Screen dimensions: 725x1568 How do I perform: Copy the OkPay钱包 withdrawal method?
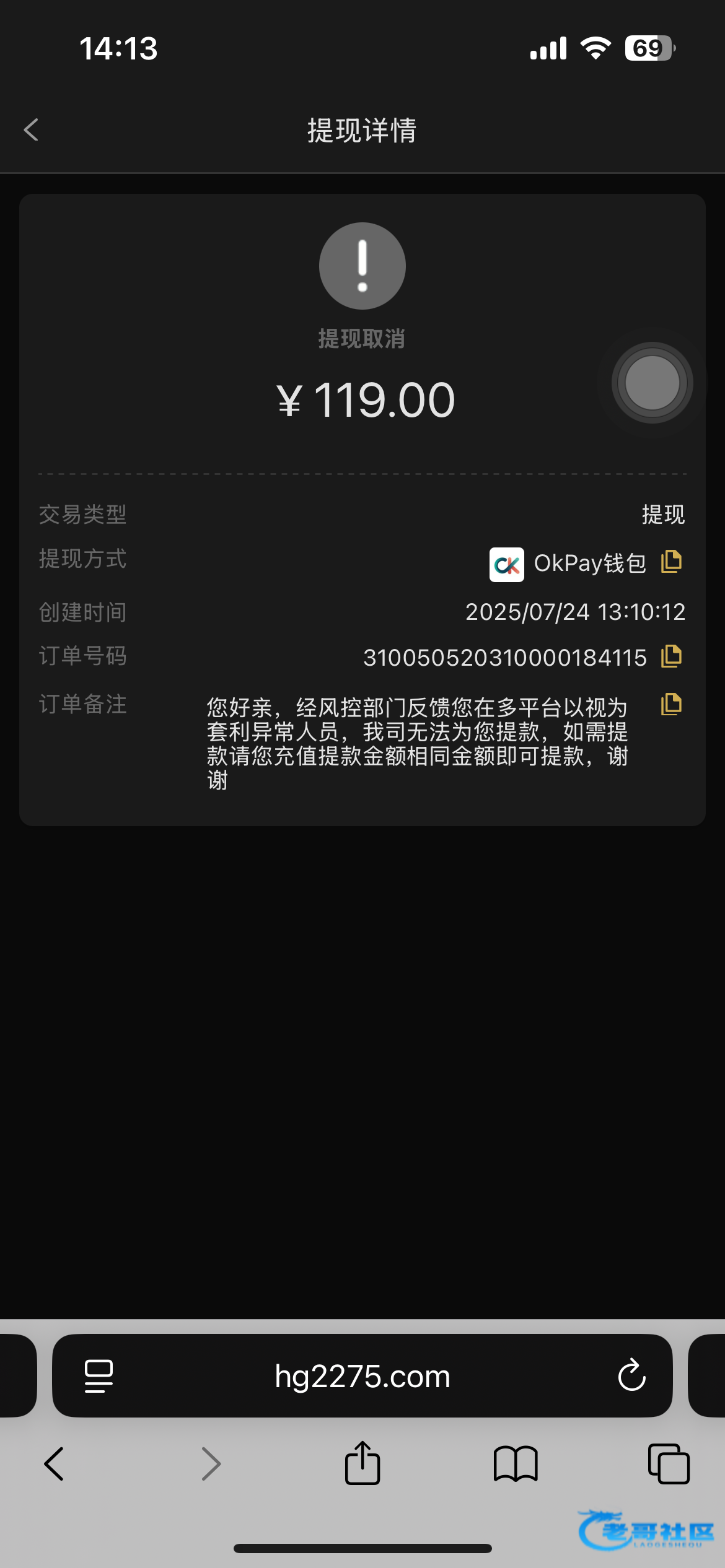click(671, 562)
